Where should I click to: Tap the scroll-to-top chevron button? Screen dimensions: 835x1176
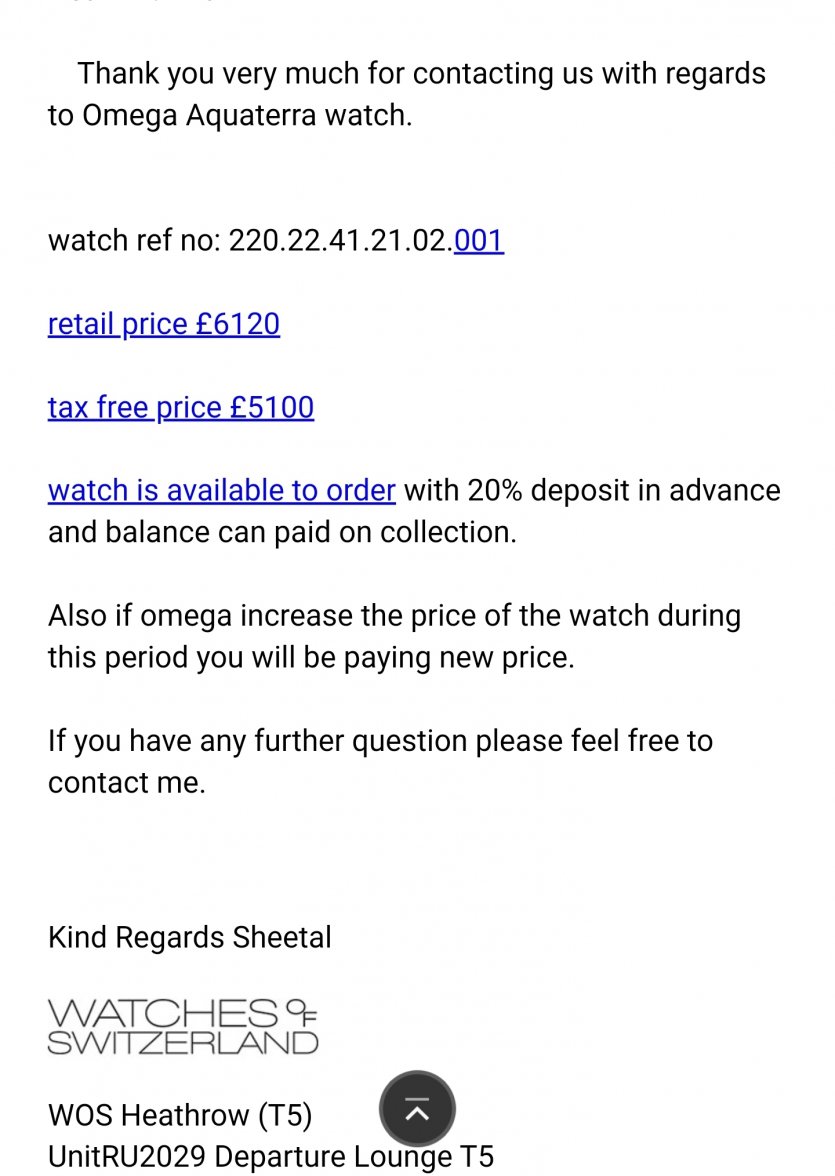click(x=417, y=1109)
